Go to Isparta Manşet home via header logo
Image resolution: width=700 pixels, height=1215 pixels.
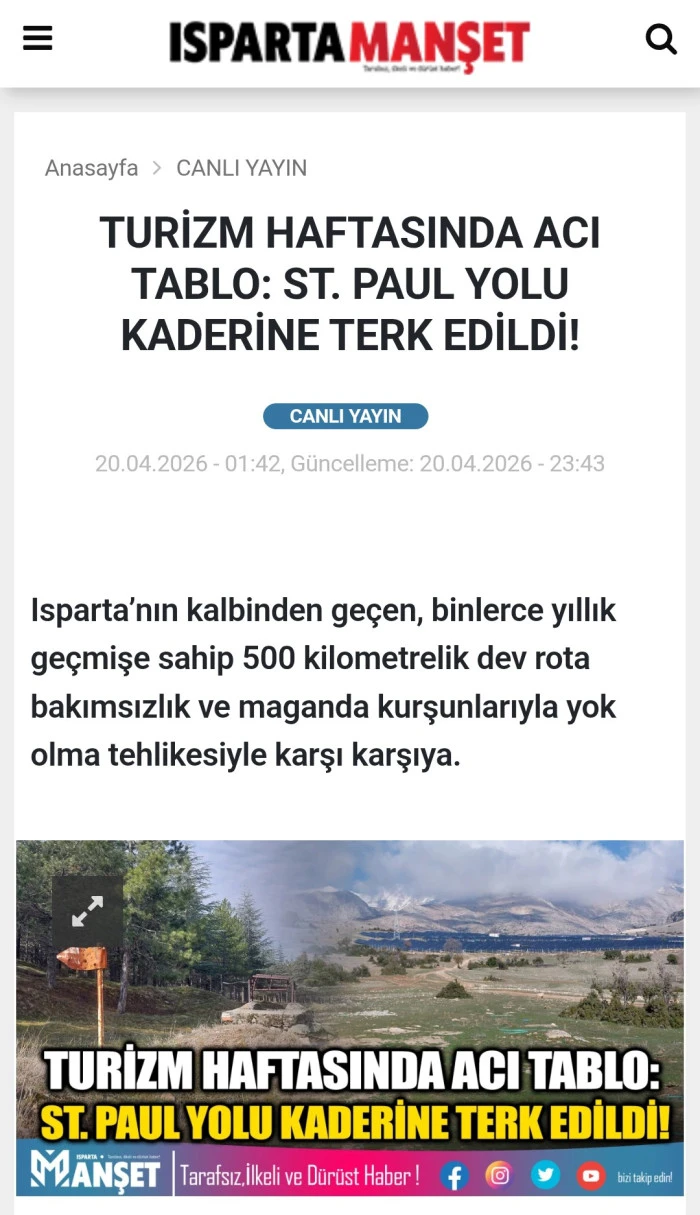[349, 44]
